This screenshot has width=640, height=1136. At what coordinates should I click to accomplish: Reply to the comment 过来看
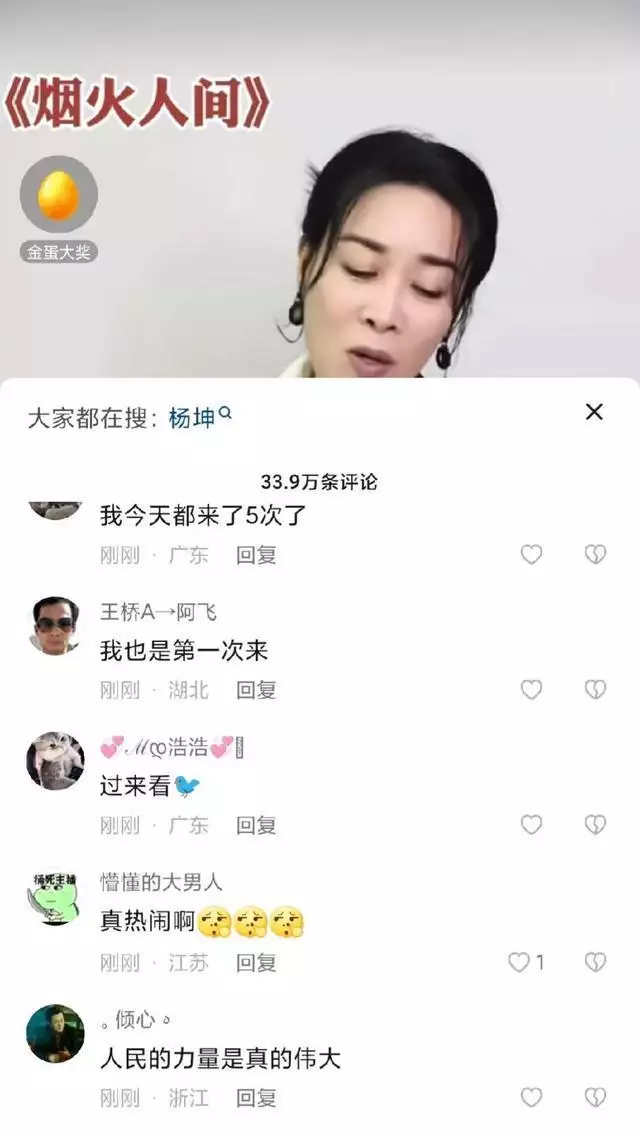tap(256, 825)
